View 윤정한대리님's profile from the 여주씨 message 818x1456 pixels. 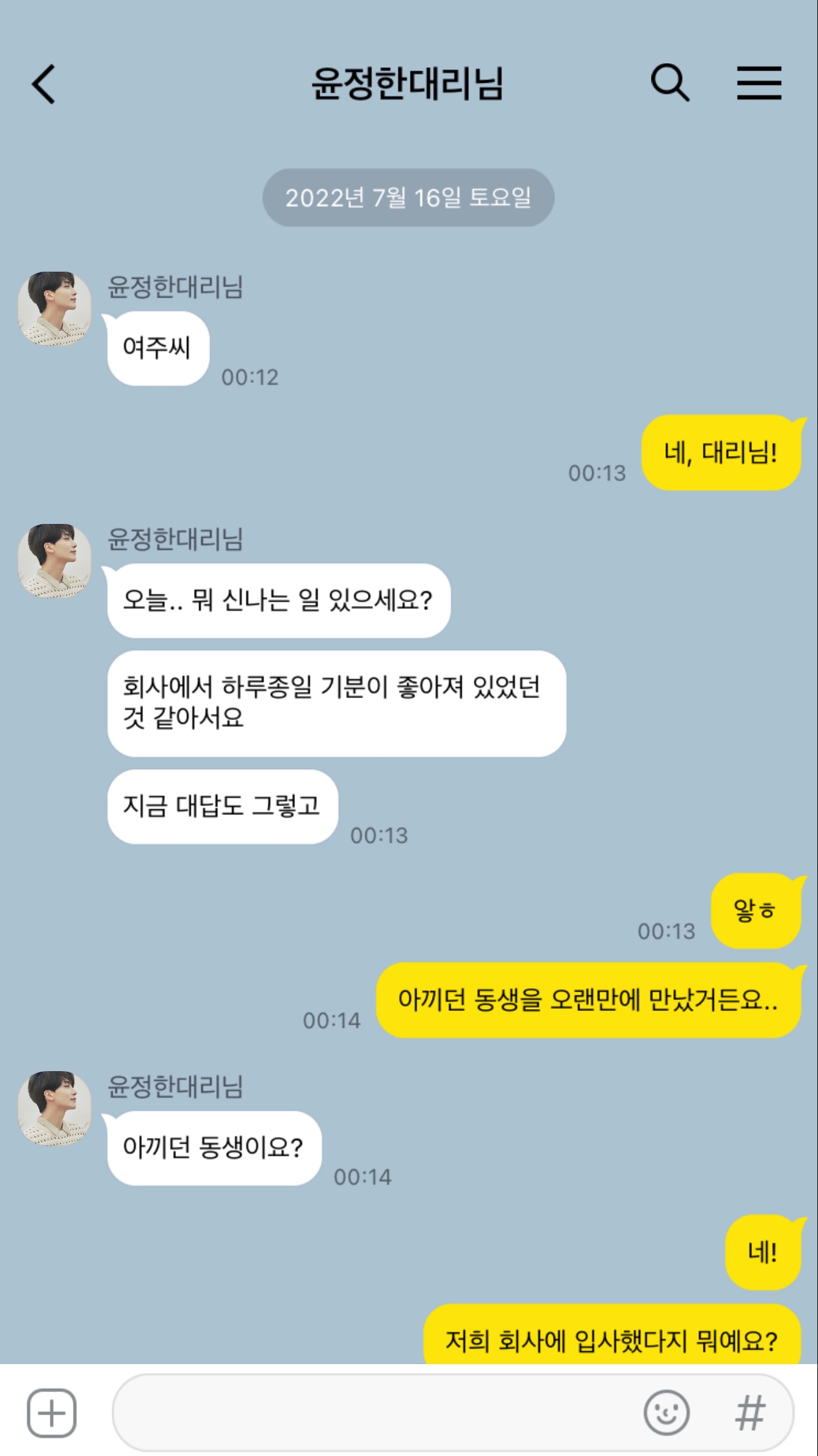point(54,309)
